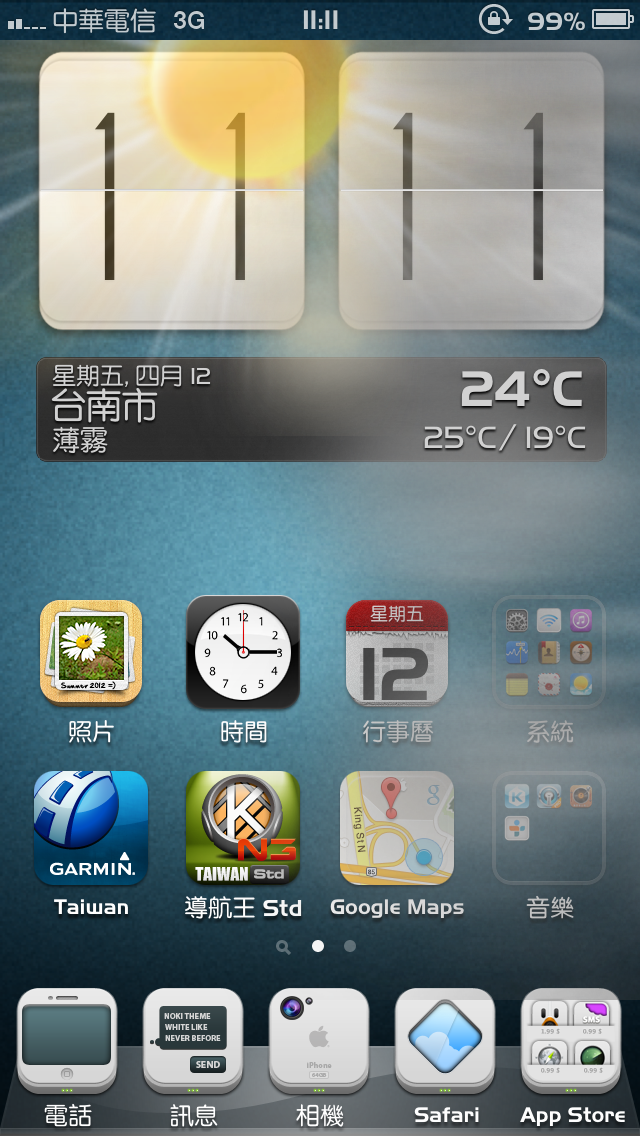Screen dimensions: 640x1136
Task: Open the App Store
Action: [x=572, y=1042]
